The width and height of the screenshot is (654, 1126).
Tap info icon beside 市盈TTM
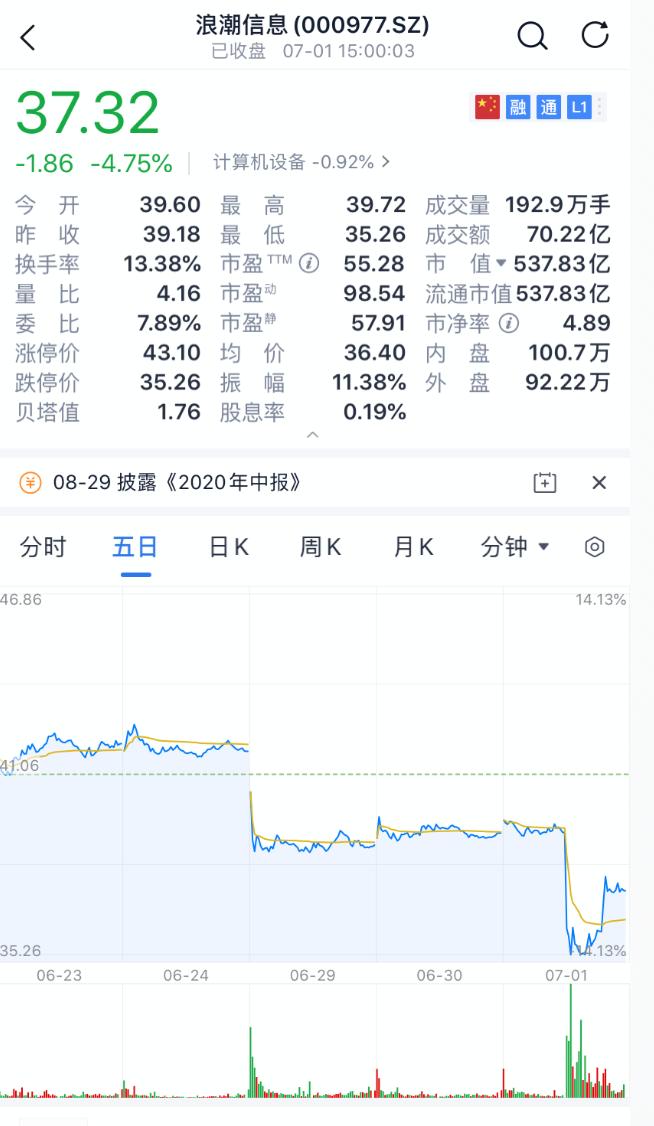[x=309, y=264]
